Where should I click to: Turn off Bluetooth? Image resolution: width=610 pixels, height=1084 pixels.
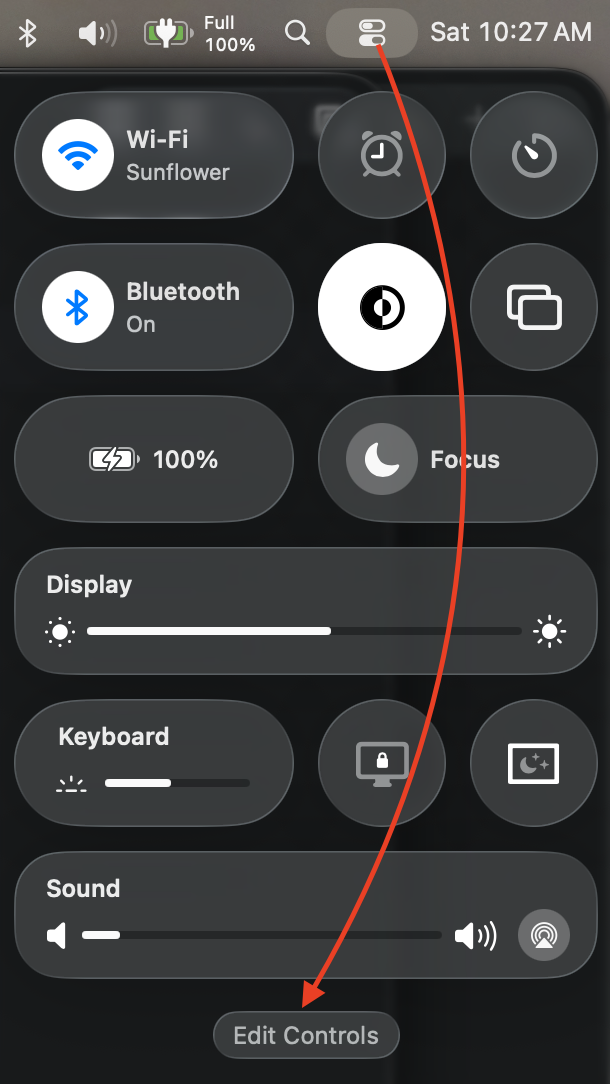click(x=77, y=307)
